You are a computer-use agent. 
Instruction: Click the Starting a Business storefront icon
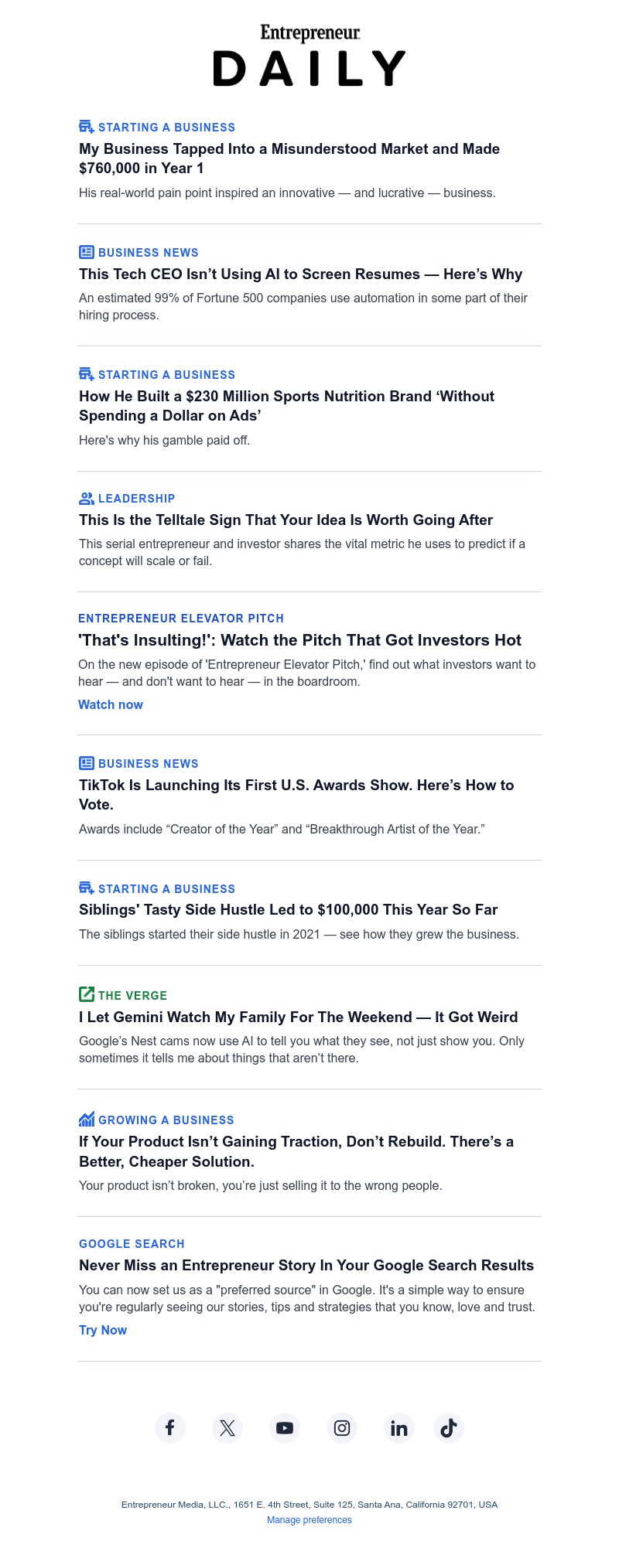(x=87, y=126)
